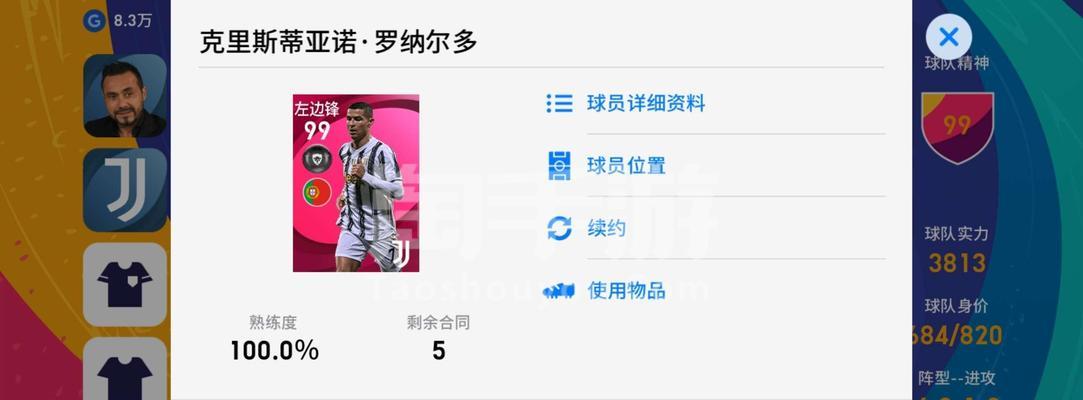The width and height of the screenshot is (1083, 400).
Task: Open 使用物品 use items option
Action: (x=626, y=290)
